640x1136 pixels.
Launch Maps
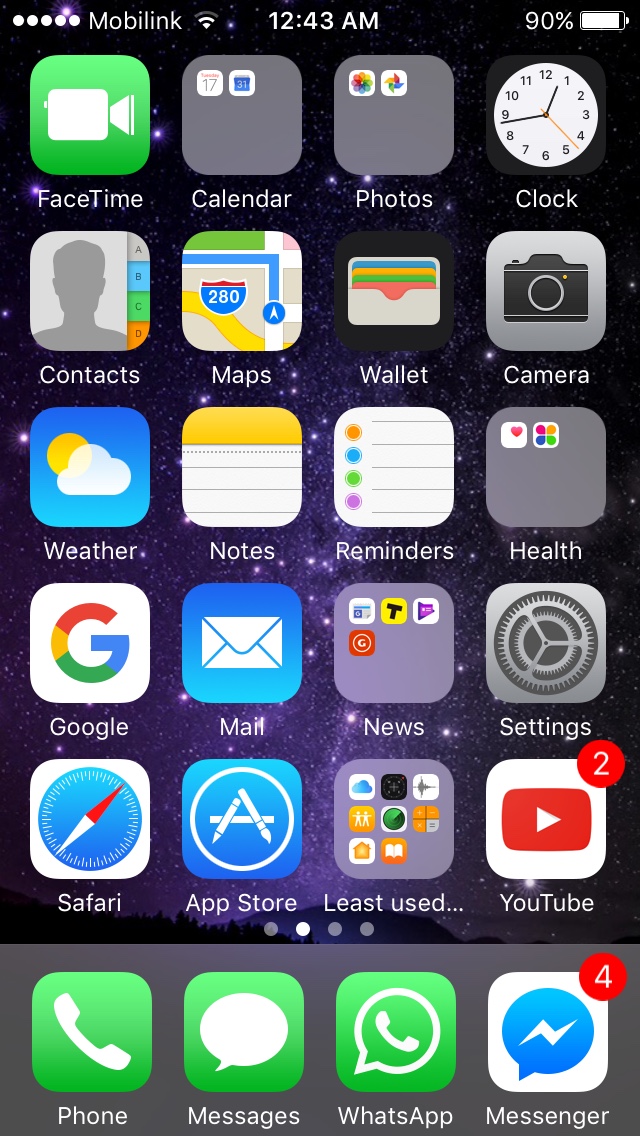[242, 291]
